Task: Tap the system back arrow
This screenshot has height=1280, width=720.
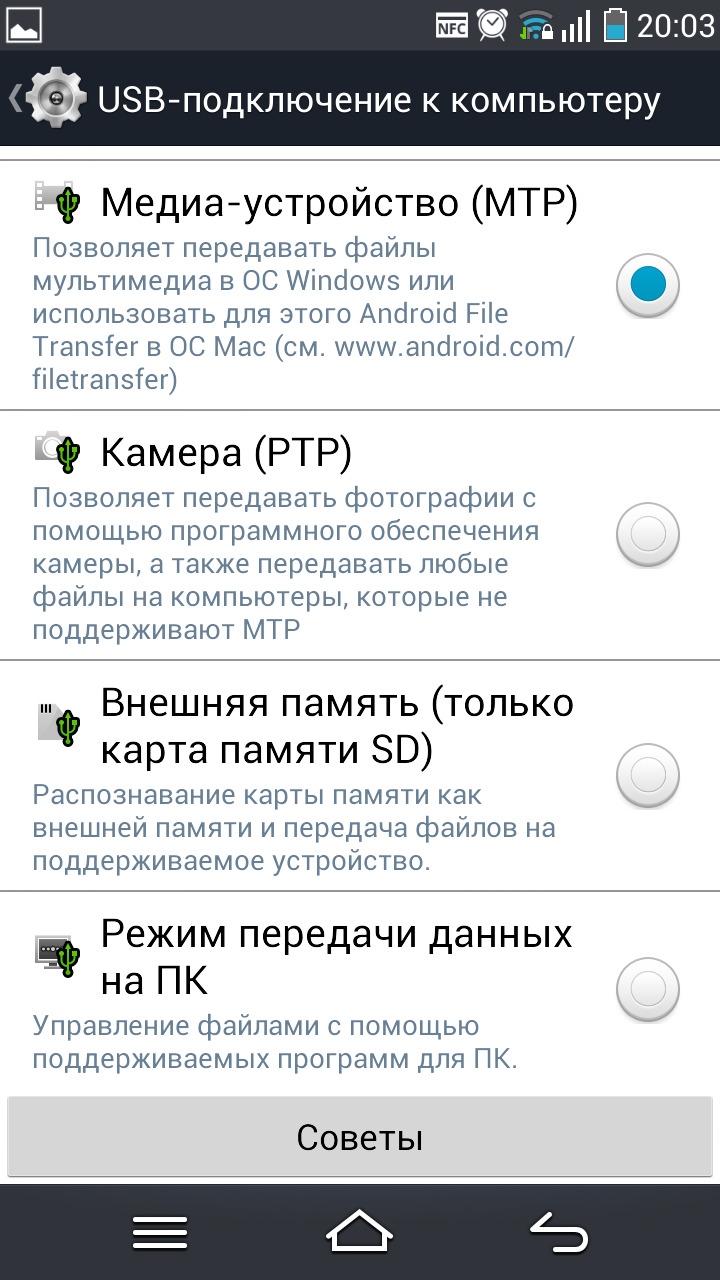Action: tap(558, 1232)
